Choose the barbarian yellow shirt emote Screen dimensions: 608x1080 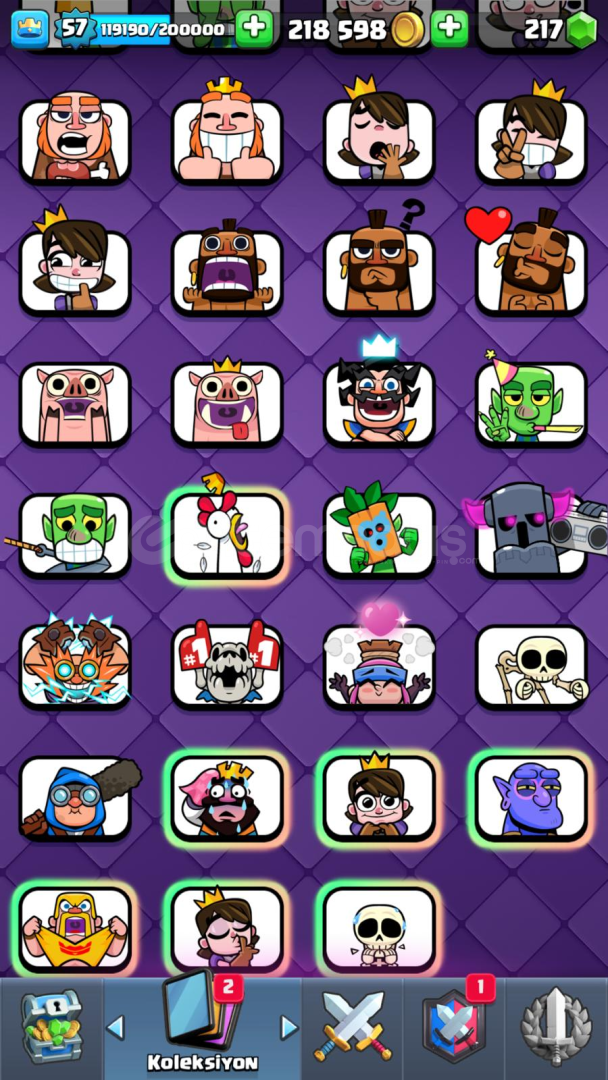point(75,928)
